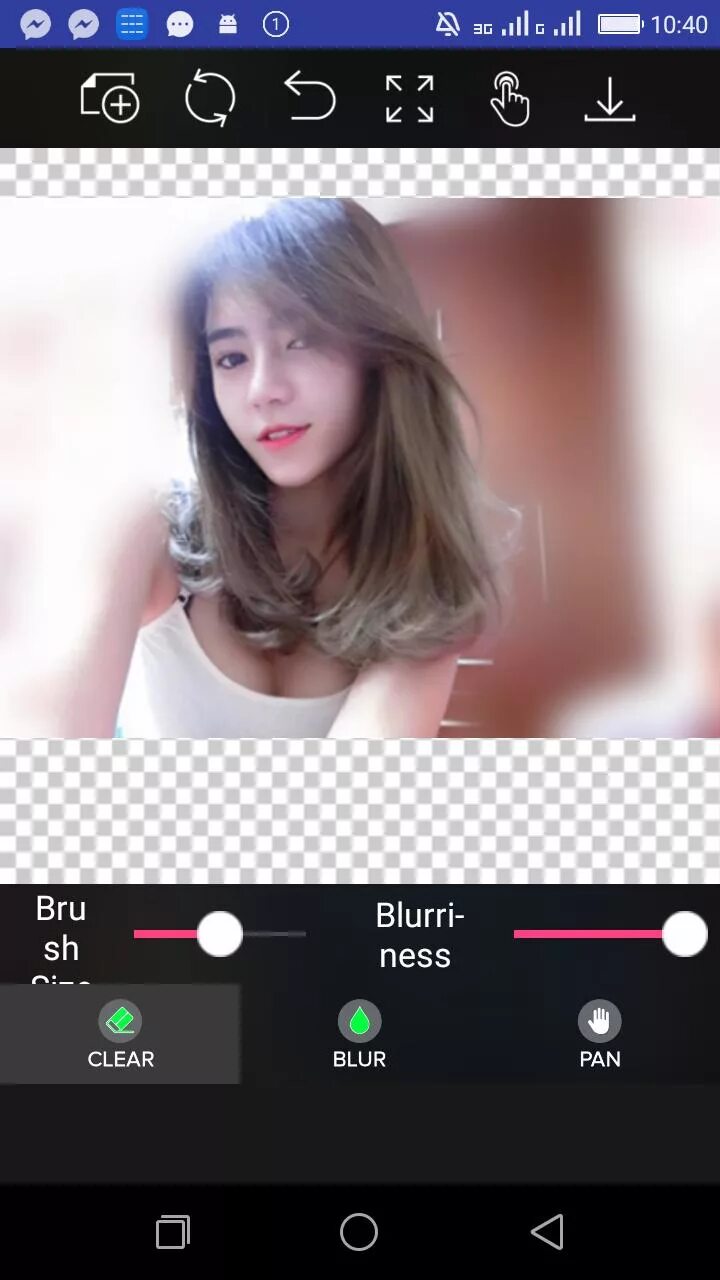
Task: Open the recent apps view
Action: [x=173, y=1232]
